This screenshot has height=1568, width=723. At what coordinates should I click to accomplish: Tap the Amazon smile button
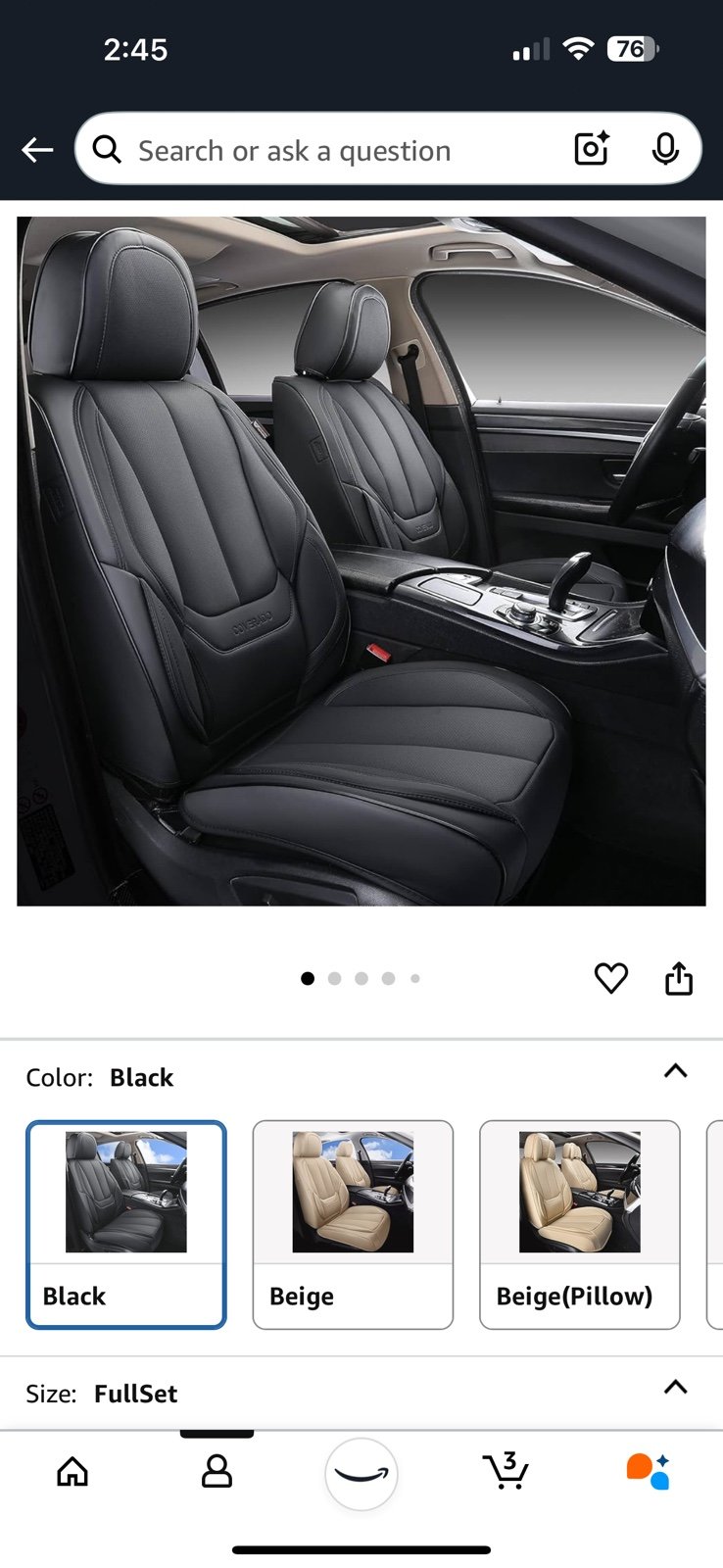361,1474
